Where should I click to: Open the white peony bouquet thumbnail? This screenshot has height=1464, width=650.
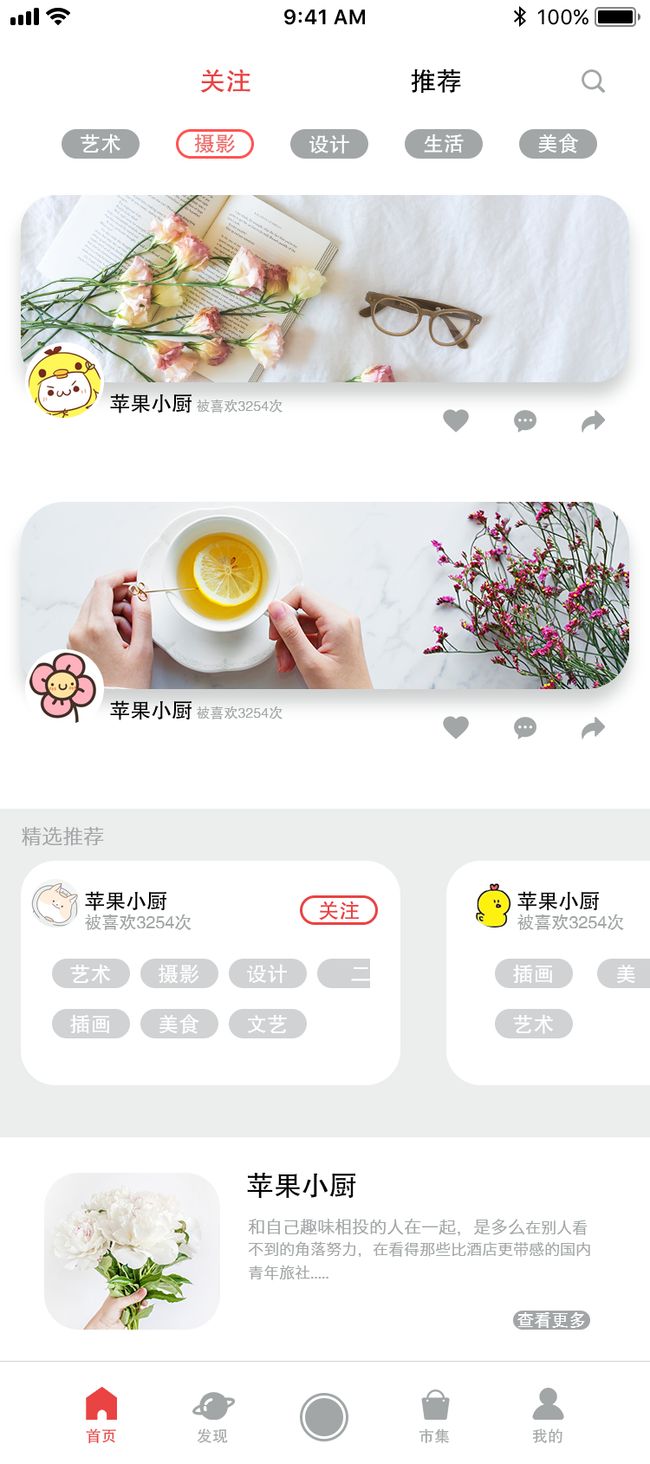click(132, 1251)
